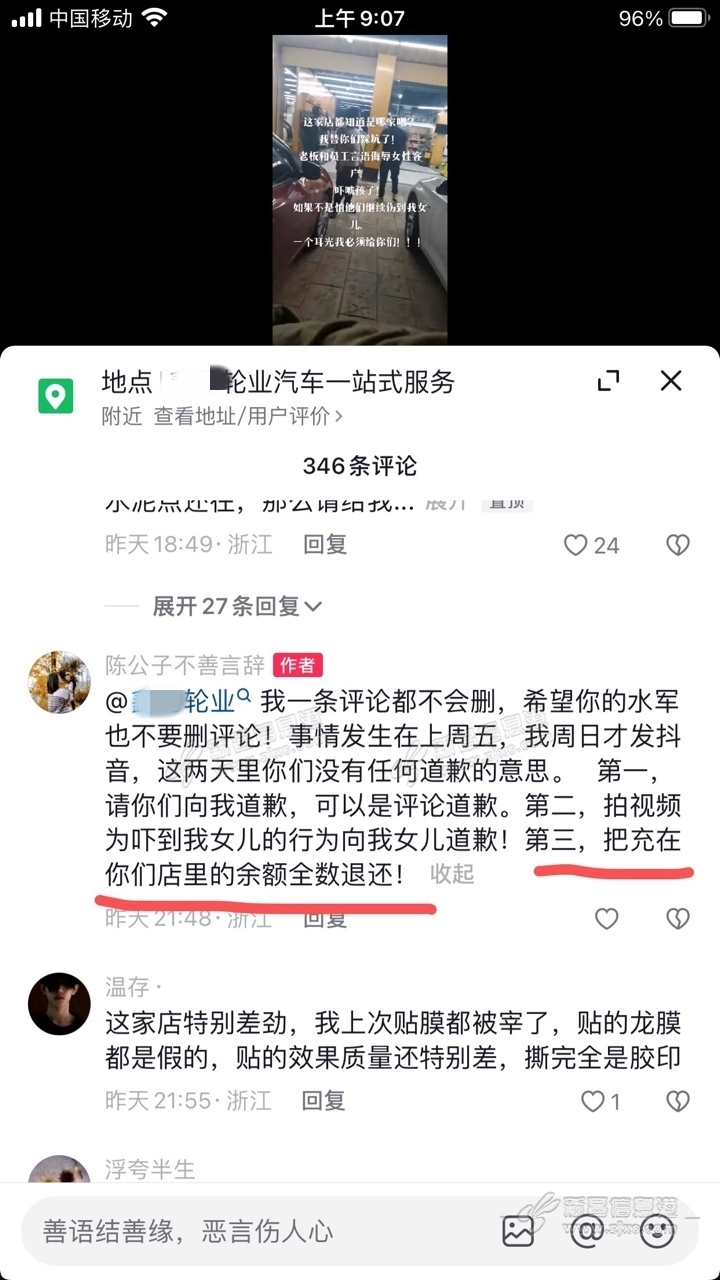Open location address and user reviews

click(x=247, y=416)
